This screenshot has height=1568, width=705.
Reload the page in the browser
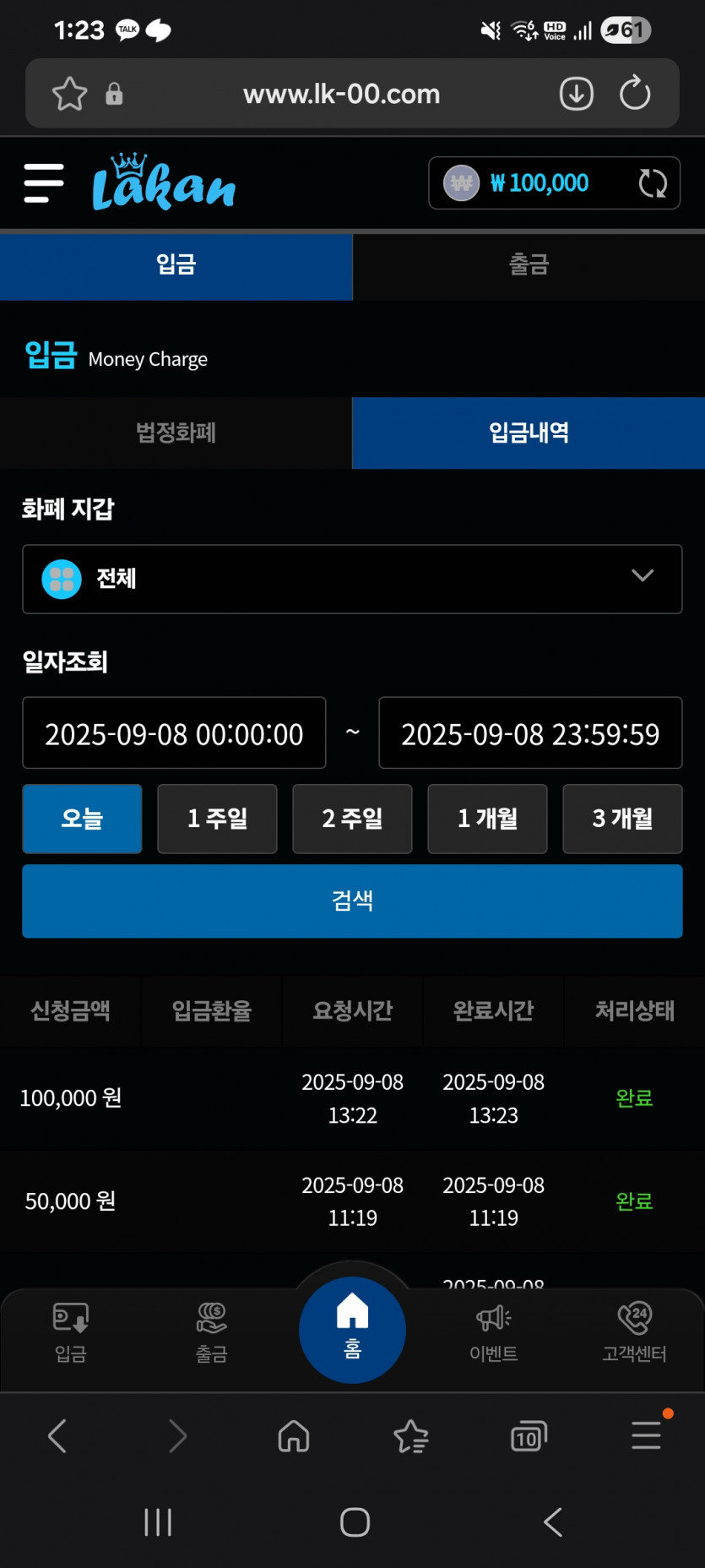pyautogui.click(x=635, y=94)
